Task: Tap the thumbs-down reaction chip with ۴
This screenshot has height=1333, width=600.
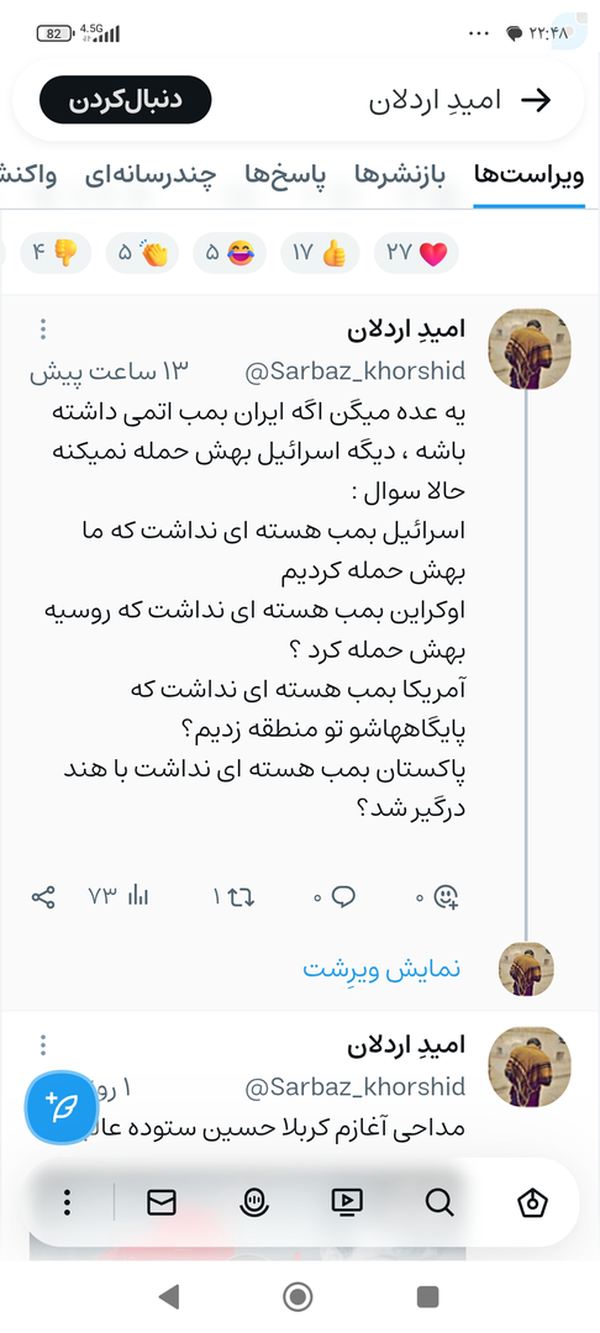Action: click(x=54, y=254)
